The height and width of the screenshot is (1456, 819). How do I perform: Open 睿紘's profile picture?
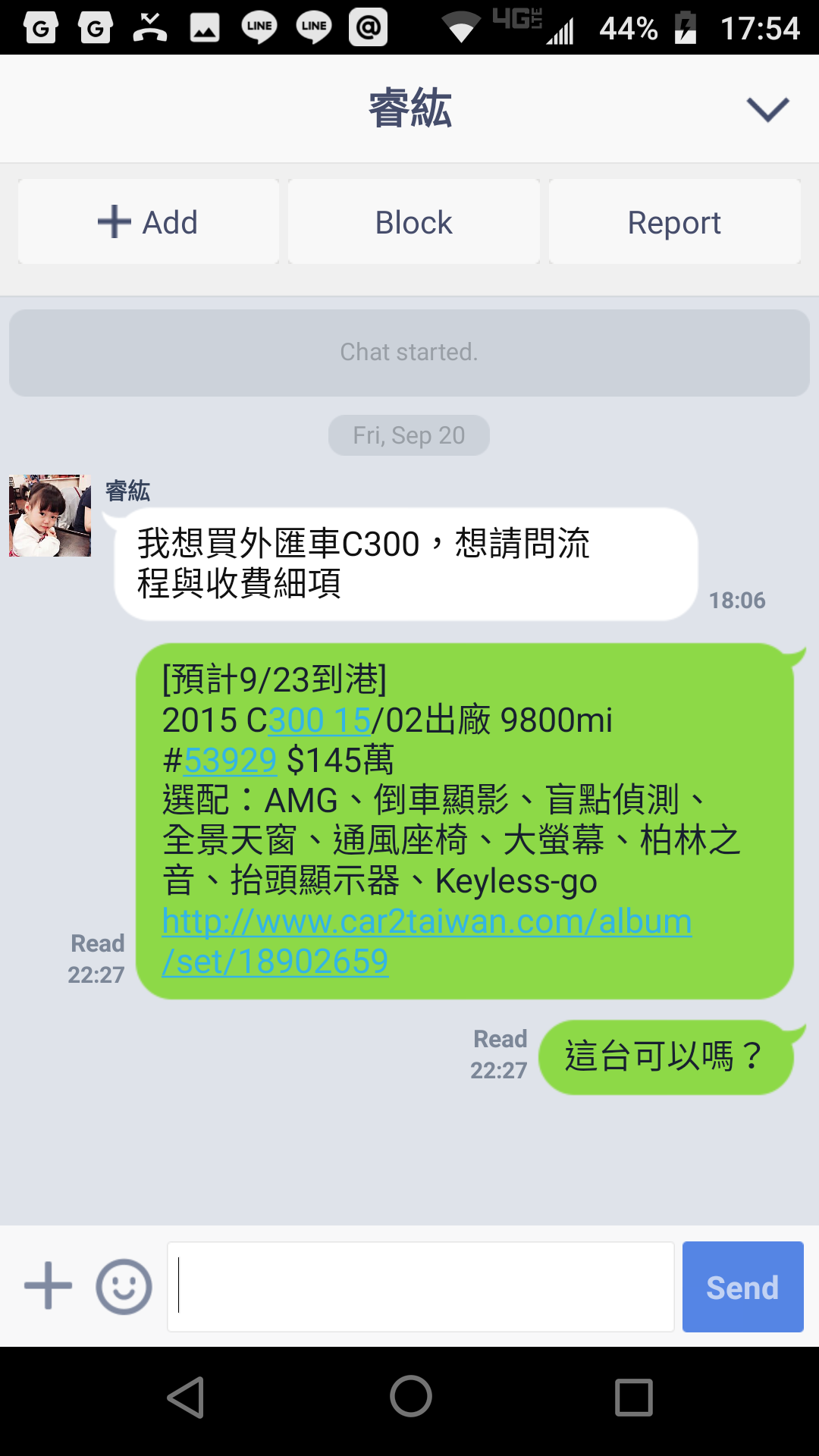(x=50, y=516)
